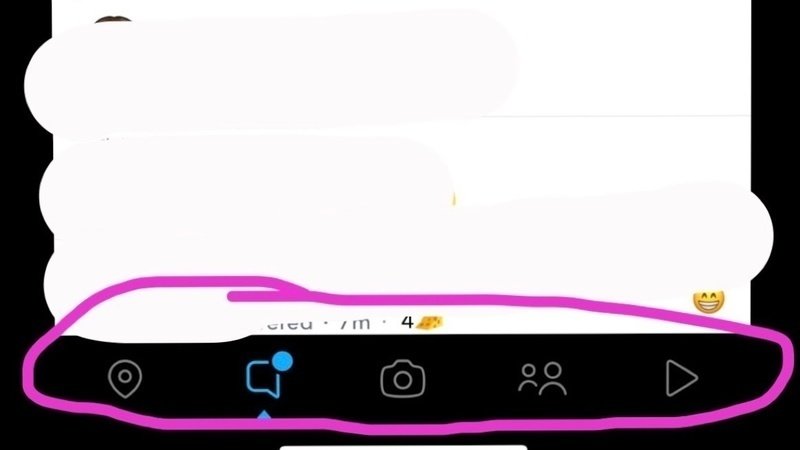800x450 pixels.
Task: Open the Spotlight play tab
Action: coord(681,378)
